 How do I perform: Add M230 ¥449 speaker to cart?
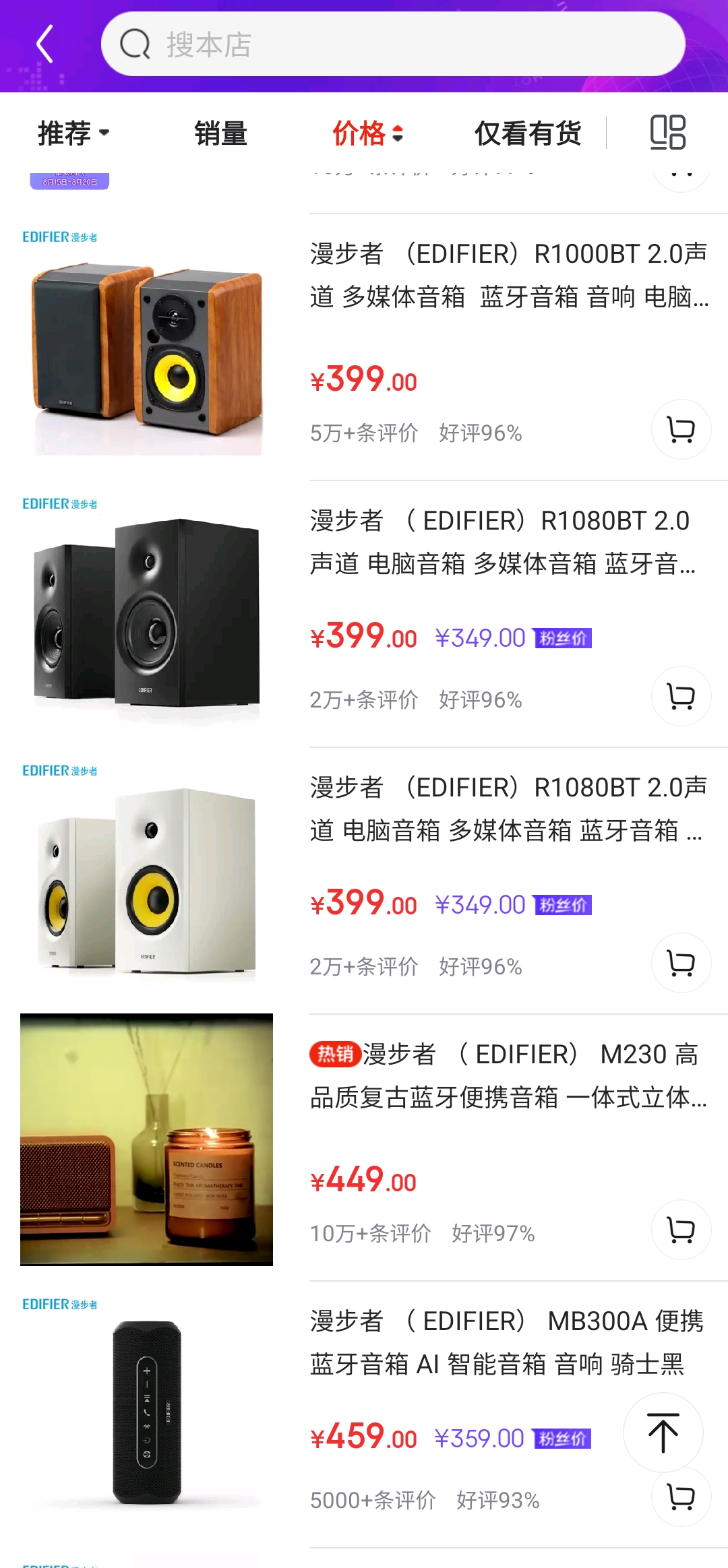pyautogui.click(x=681, y=1230)
